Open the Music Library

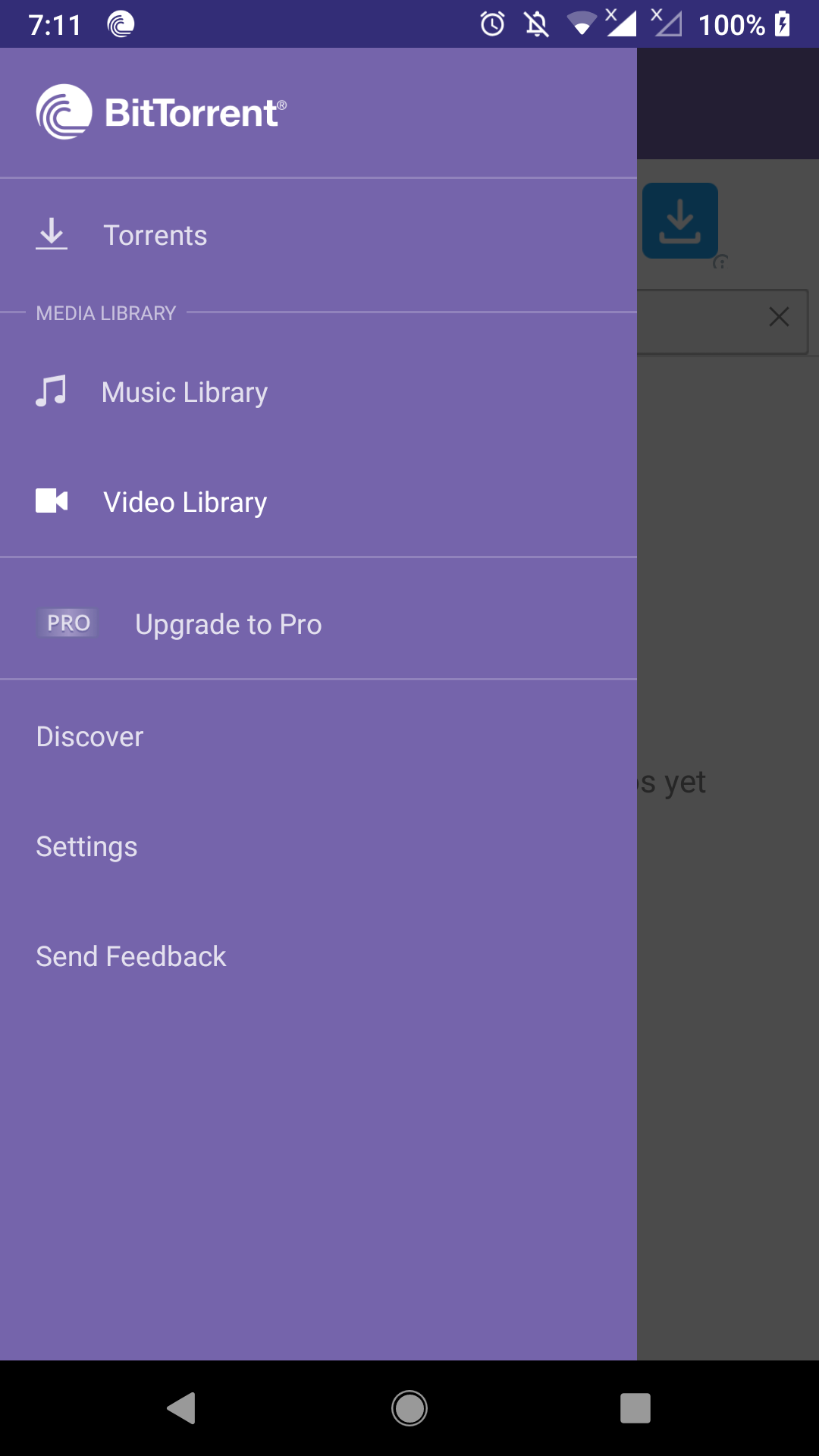click(184, 393)
